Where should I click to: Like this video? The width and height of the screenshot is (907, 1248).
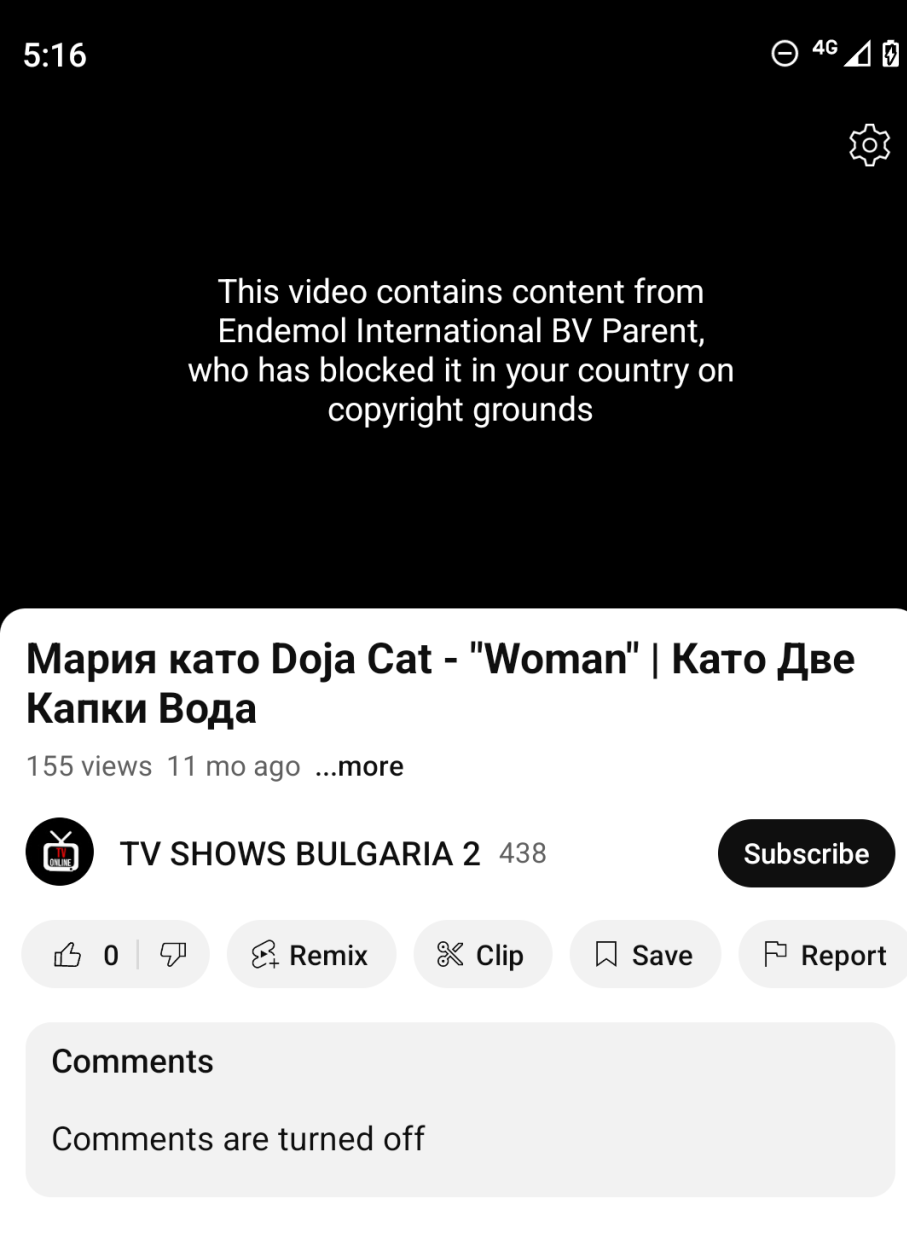(84, 955)
